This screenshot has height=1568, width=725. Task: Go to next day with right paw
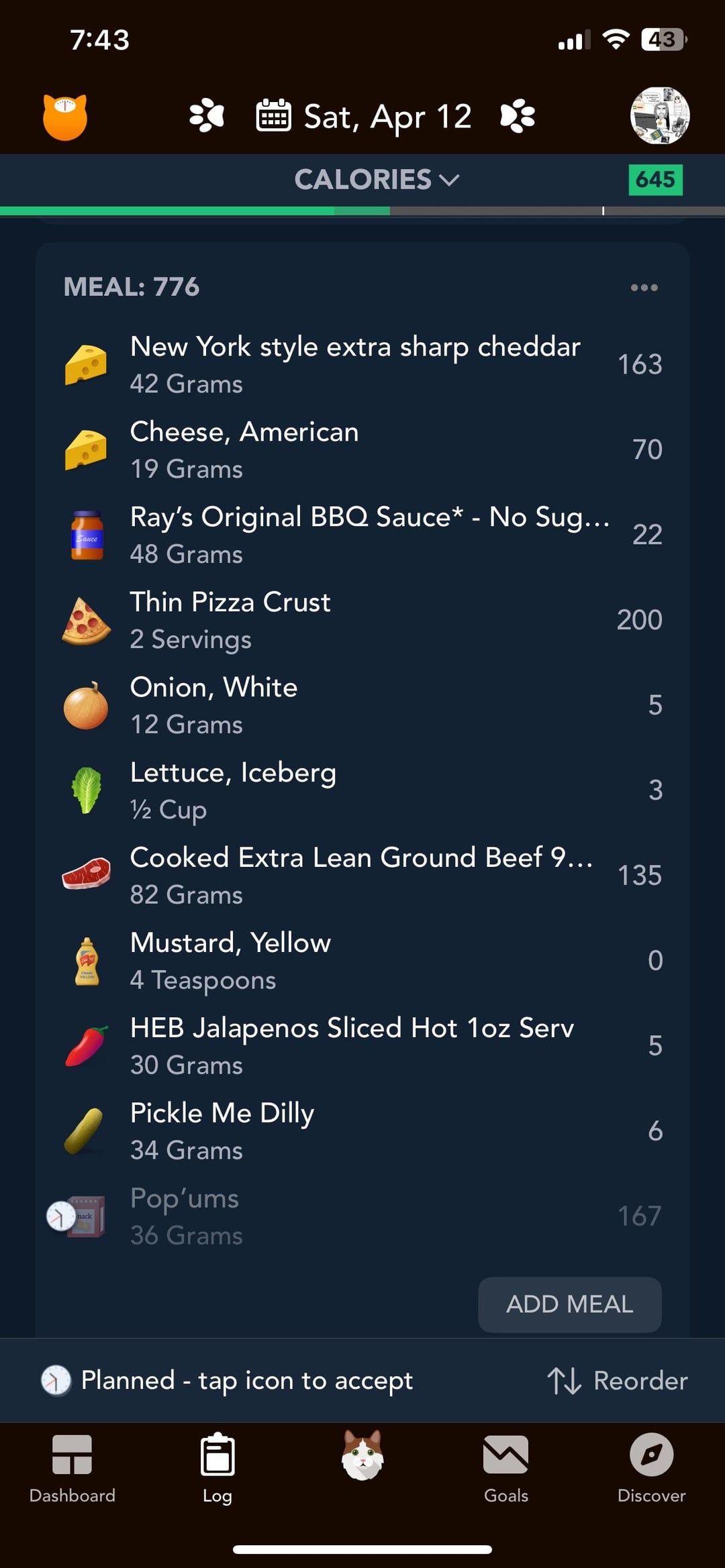click(518, 116)
